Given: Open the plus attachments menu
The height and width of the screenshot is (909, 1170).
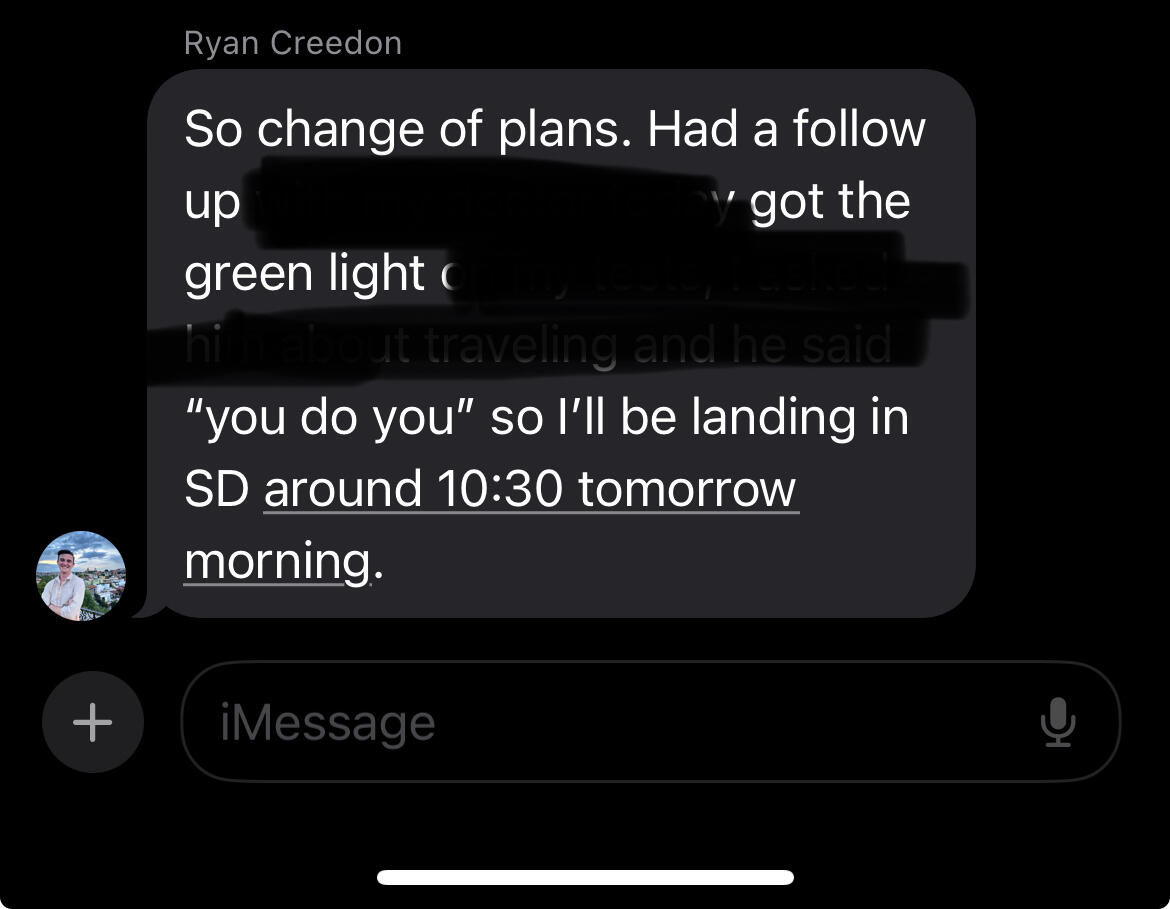Looking at the screenshot, I should [x=92, y=721].
